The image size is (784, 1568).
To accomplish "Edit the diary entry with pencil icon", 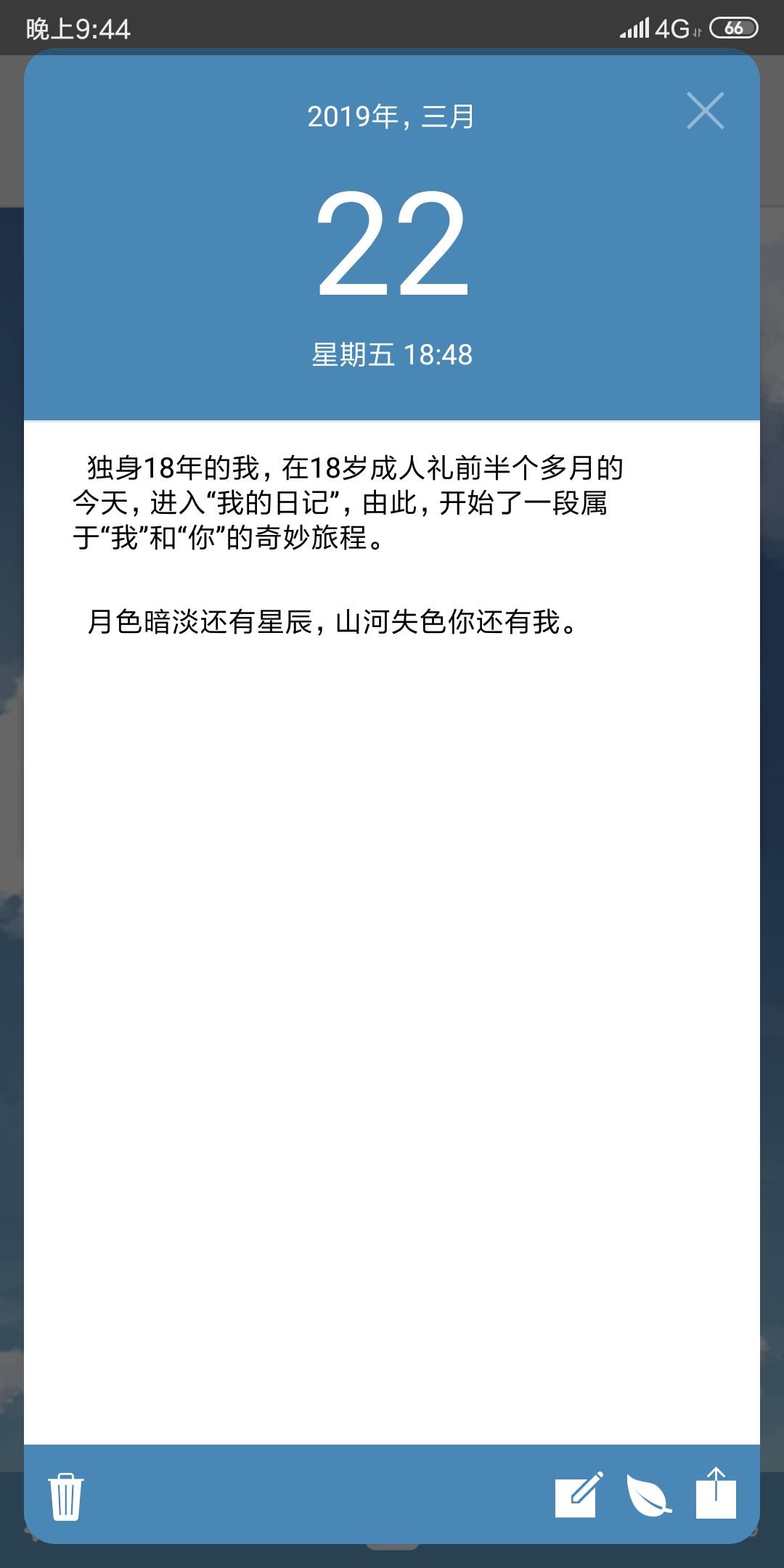I will coord(579,1495).
